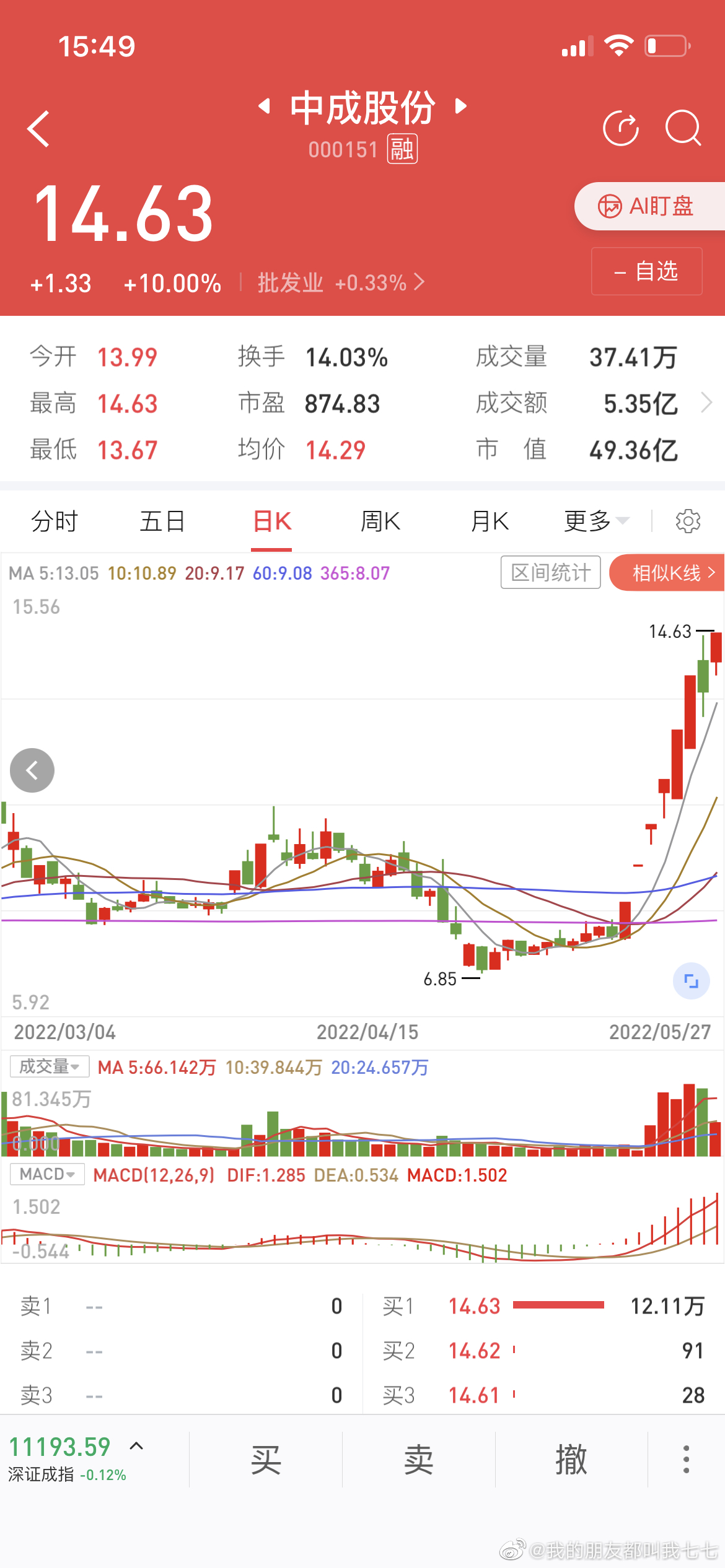Switch to 分时 chart tab
The image size is (725, 1568).
(x=55, y=521)
